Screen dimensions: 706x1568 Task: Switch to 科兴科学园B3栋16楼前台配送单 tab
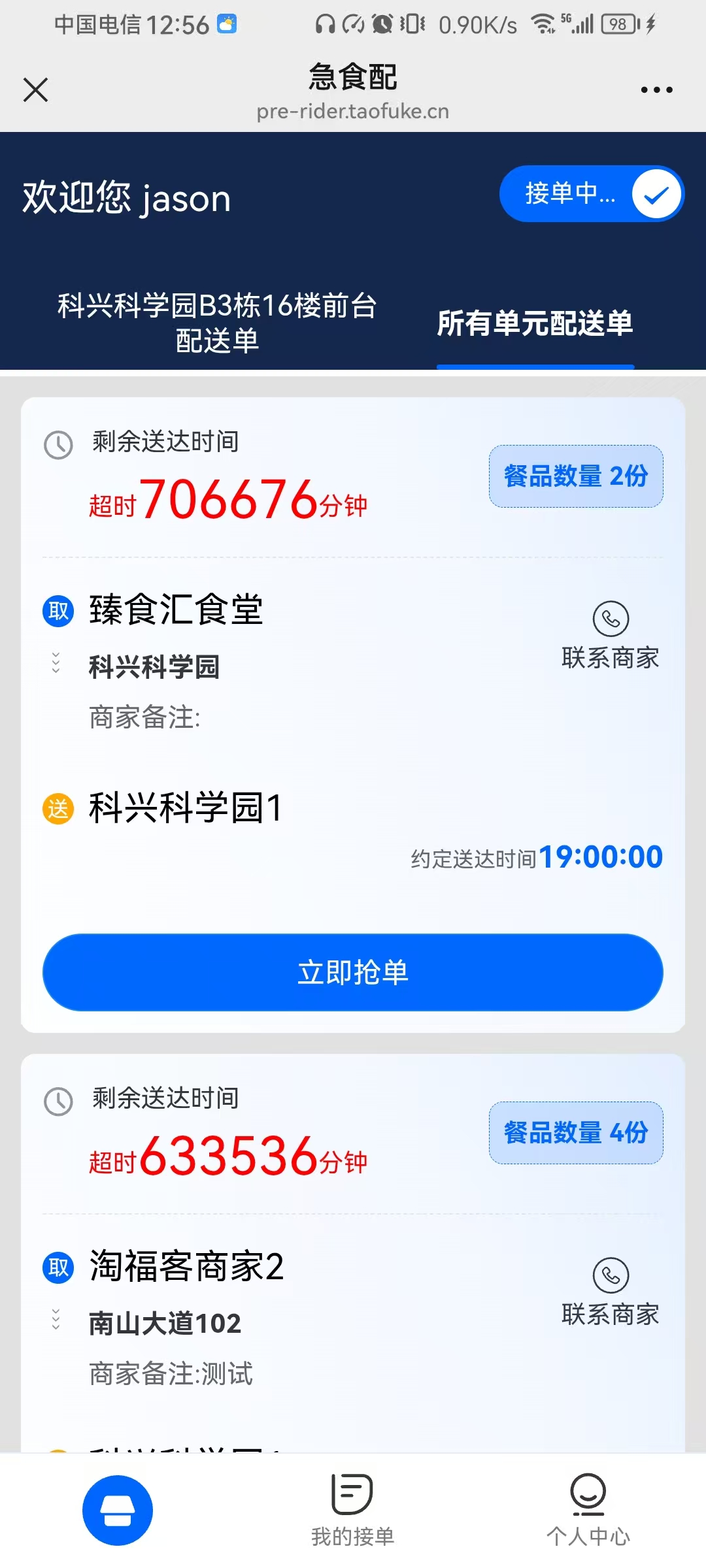(217, 323)
